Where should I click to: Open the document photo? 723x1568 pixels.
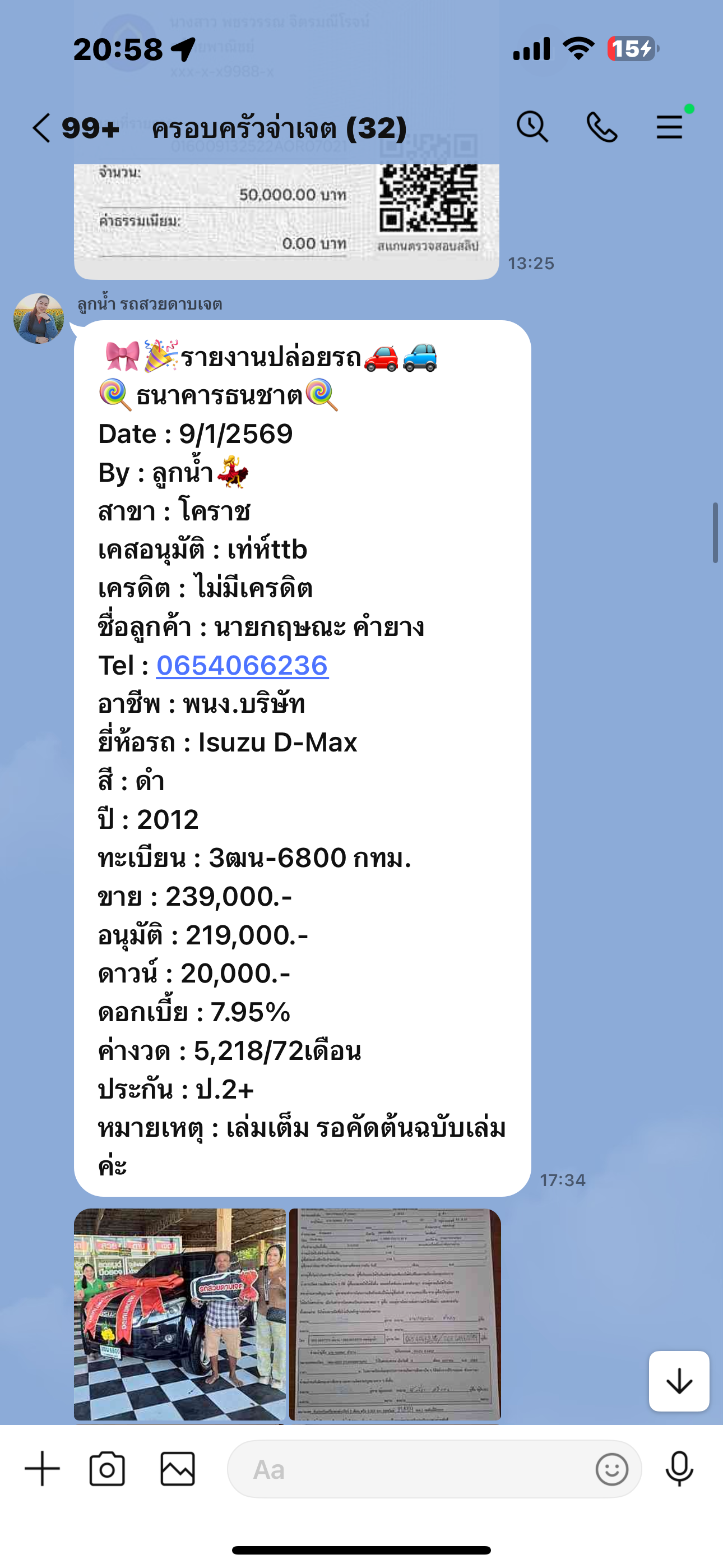[395, 1313]
